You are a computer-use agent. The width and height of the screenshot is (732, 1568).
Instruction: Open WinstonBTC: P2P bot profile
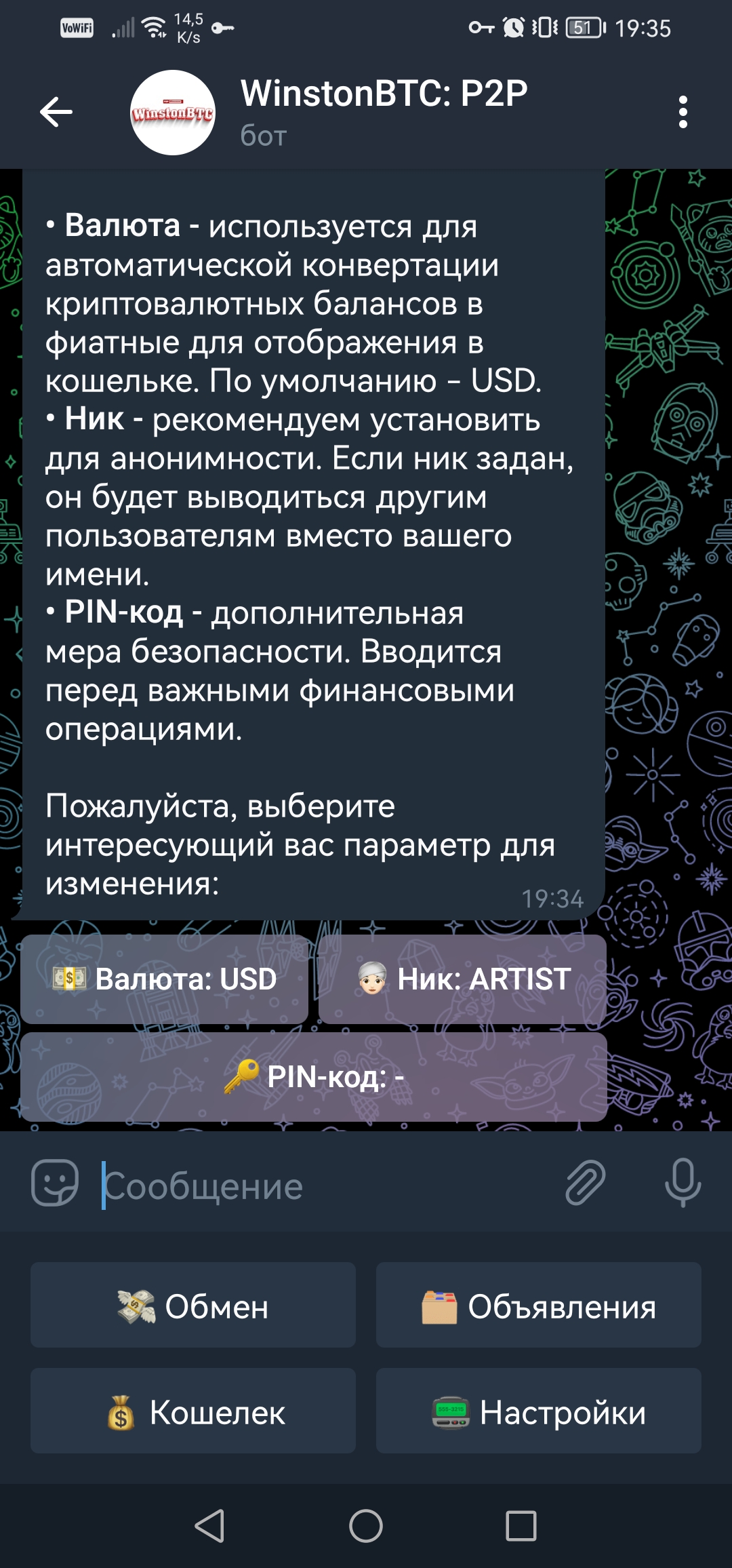pyautogui.click(x=383, y=111)
